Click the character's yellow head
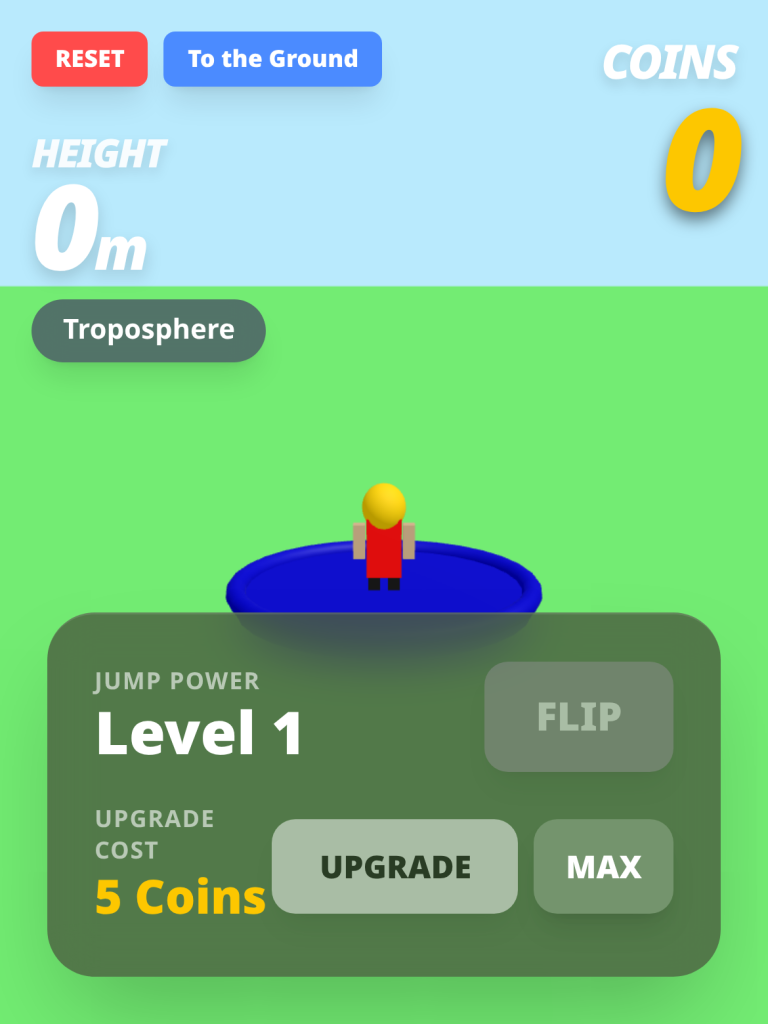The height and width of the screenshot is (1024, 768). [383, 505]
